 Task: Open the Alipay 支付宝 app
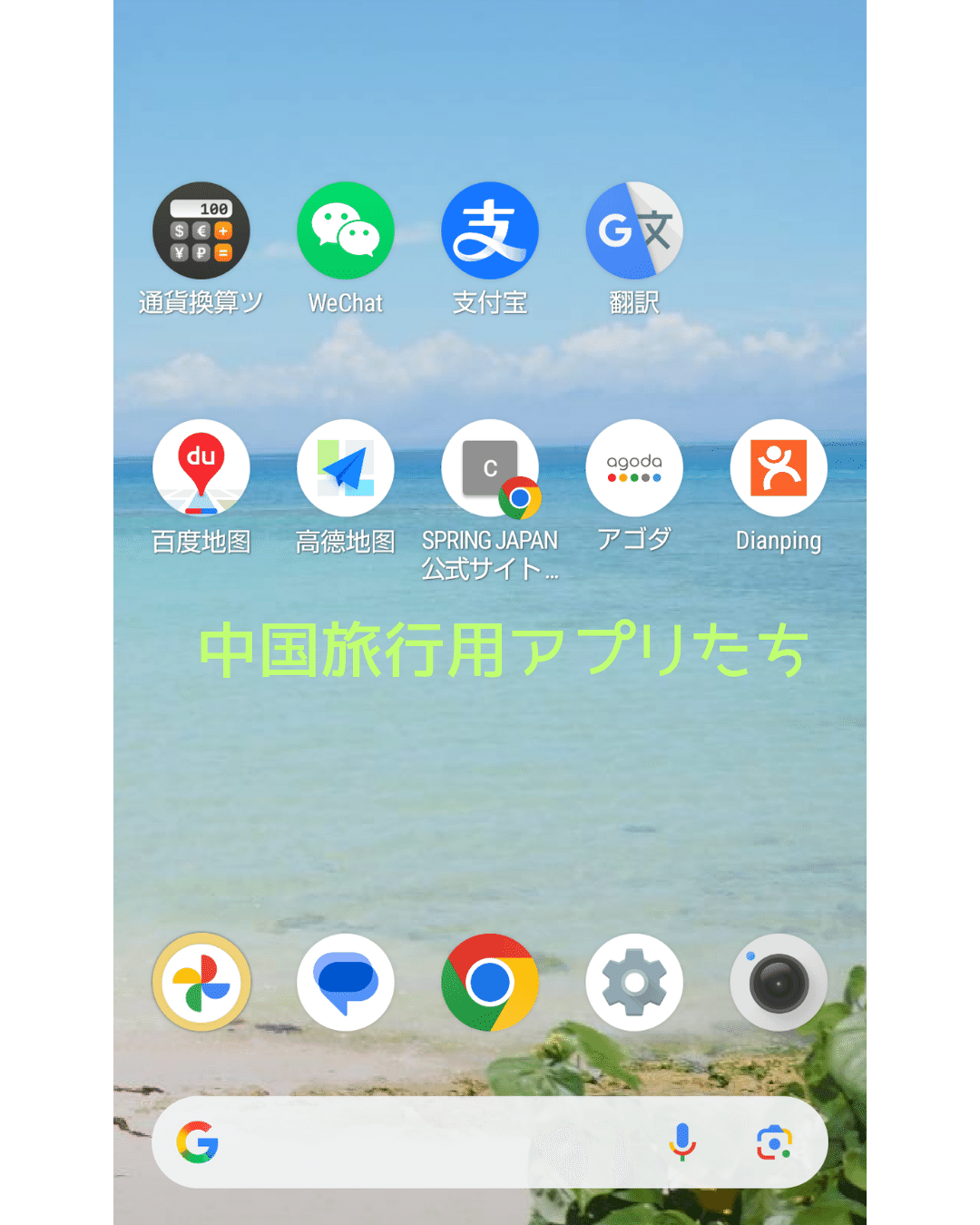tap(489, 230)
